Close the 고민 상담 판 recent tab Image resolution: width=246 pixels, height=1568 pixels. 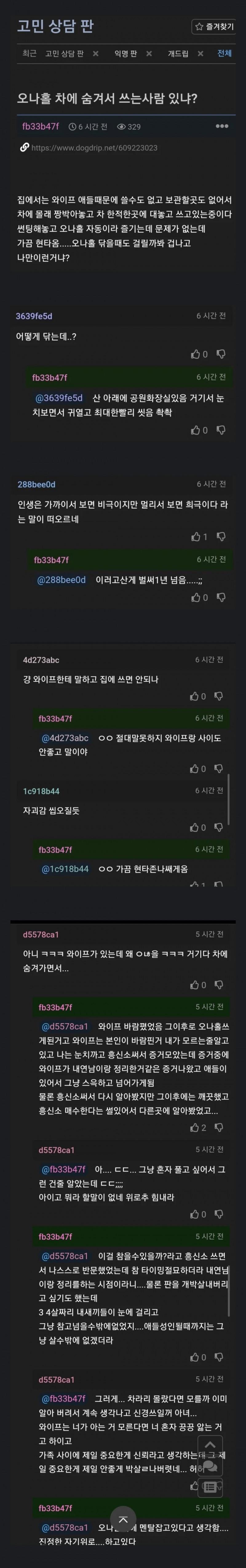(96, 53)
